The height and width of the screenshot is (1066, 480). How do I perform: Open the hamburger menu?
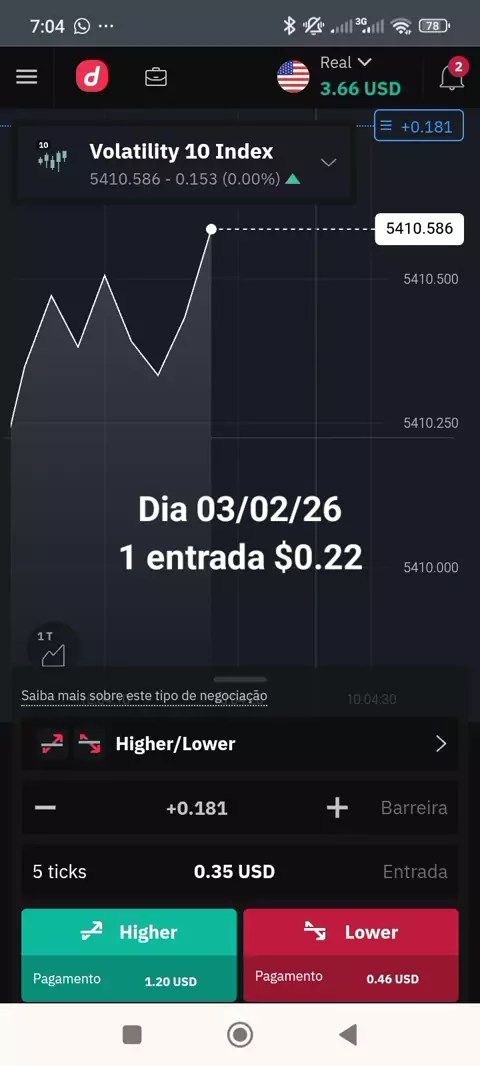click(x=27, y=77)
